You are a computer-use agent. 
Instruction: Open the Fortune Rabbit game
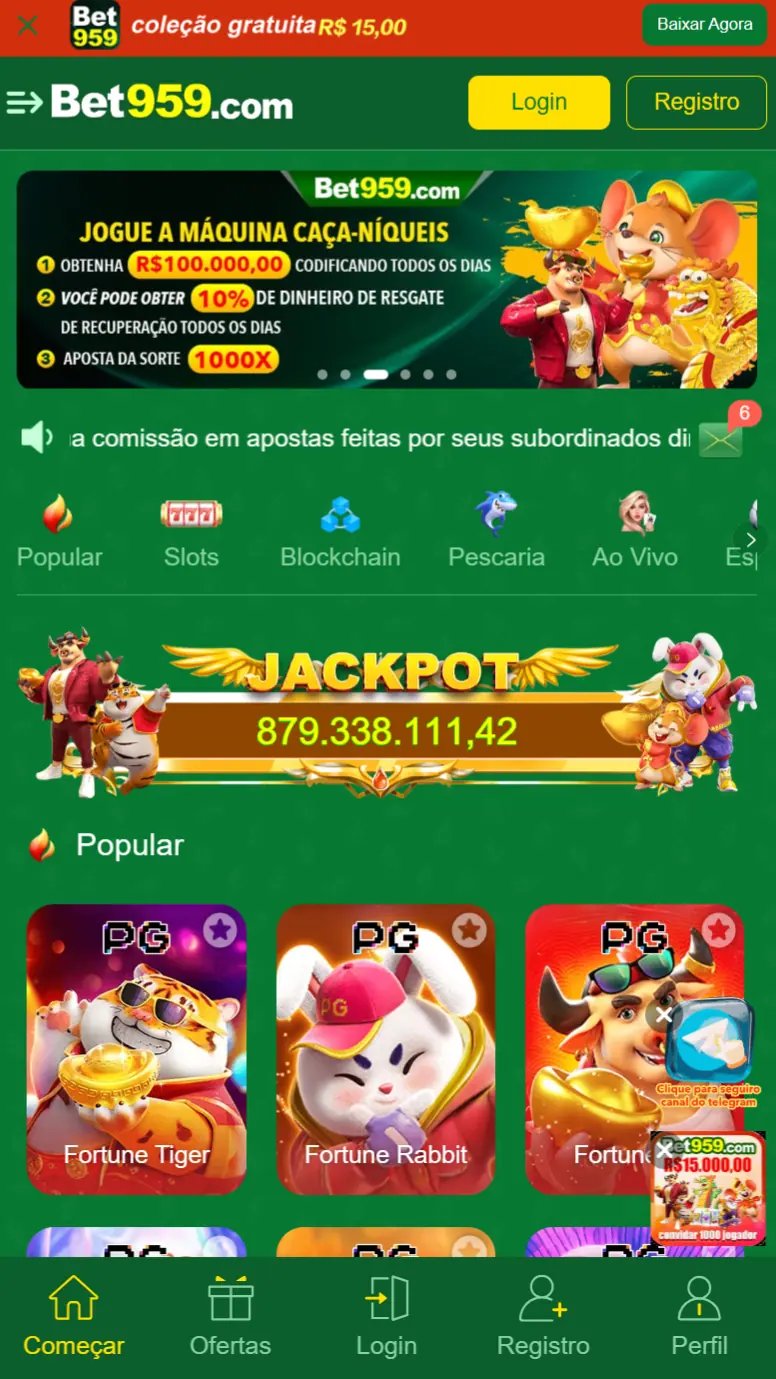(385, 1050)
